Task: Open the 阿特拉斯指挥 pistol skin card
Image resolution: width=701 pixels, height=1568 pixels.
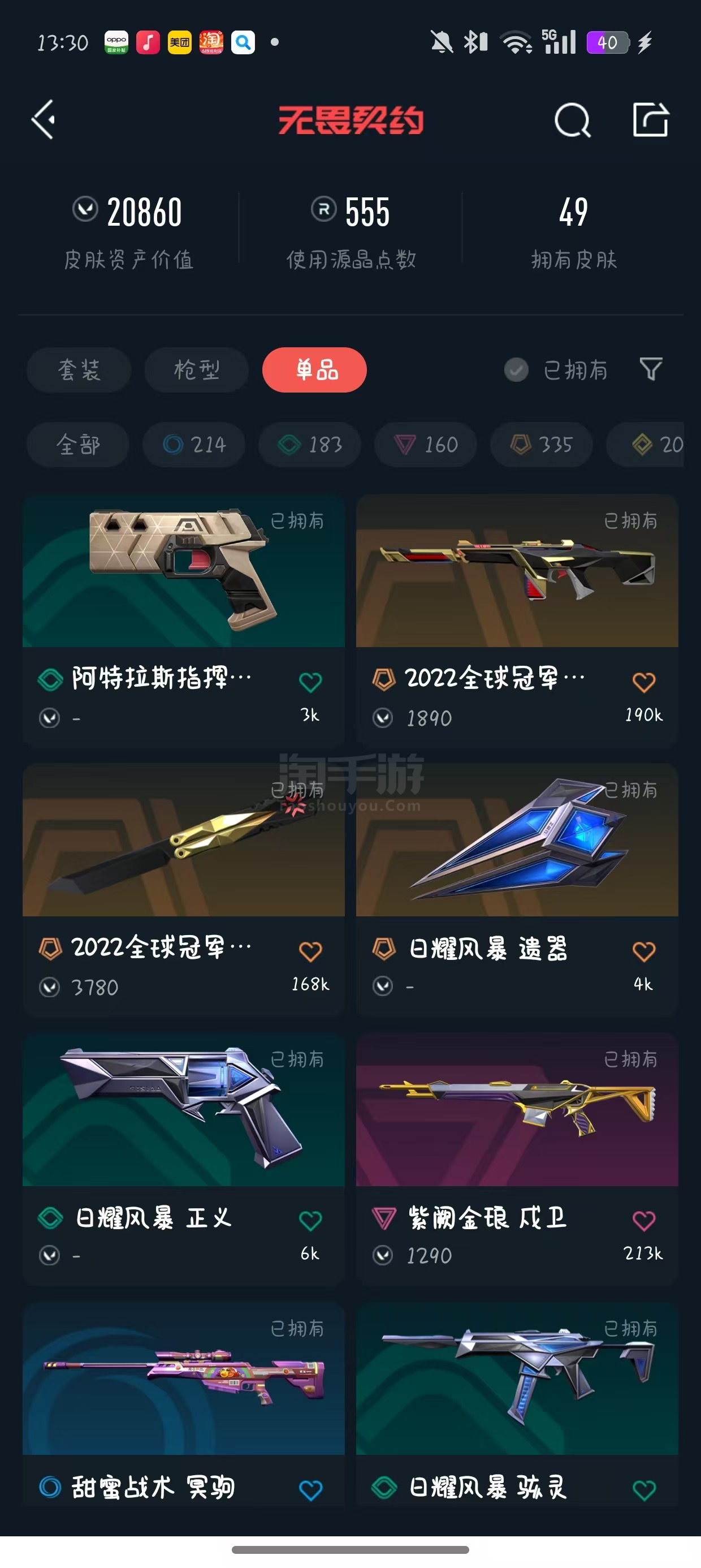Action: [x=184, y=619]
